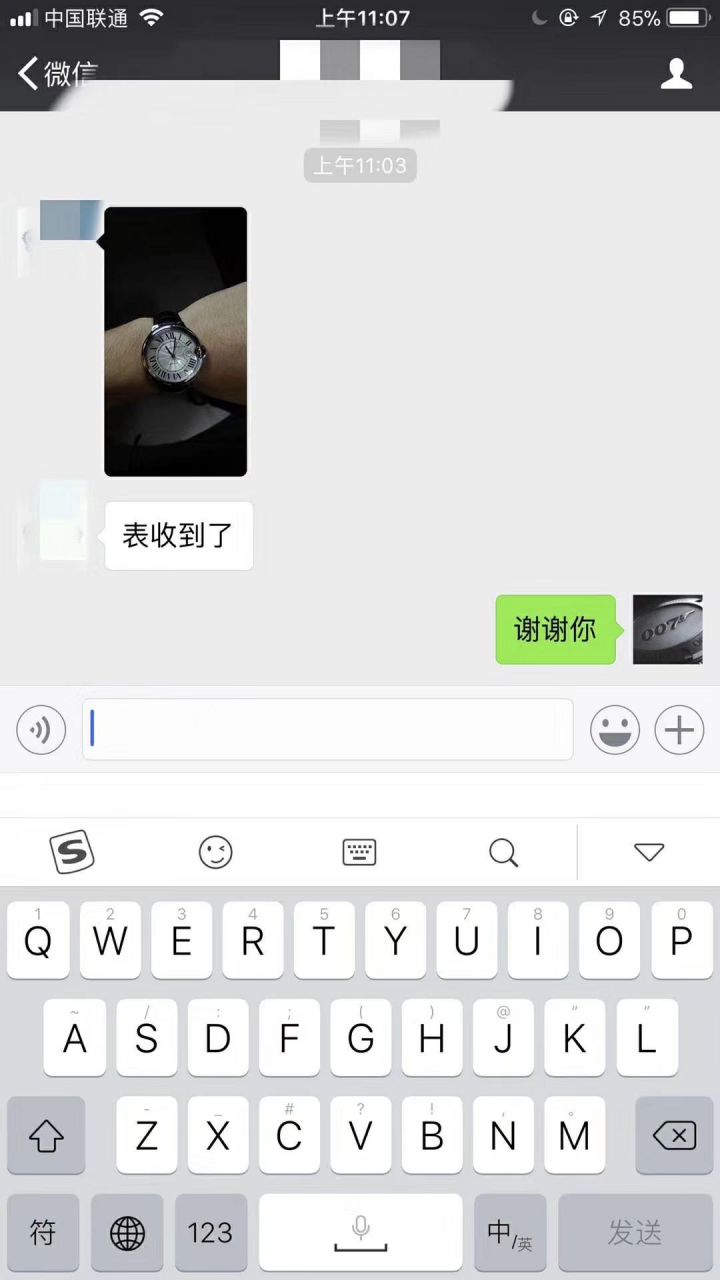
Task: Open the emoji picker beside input field
Action: click(x=615, y=730)
